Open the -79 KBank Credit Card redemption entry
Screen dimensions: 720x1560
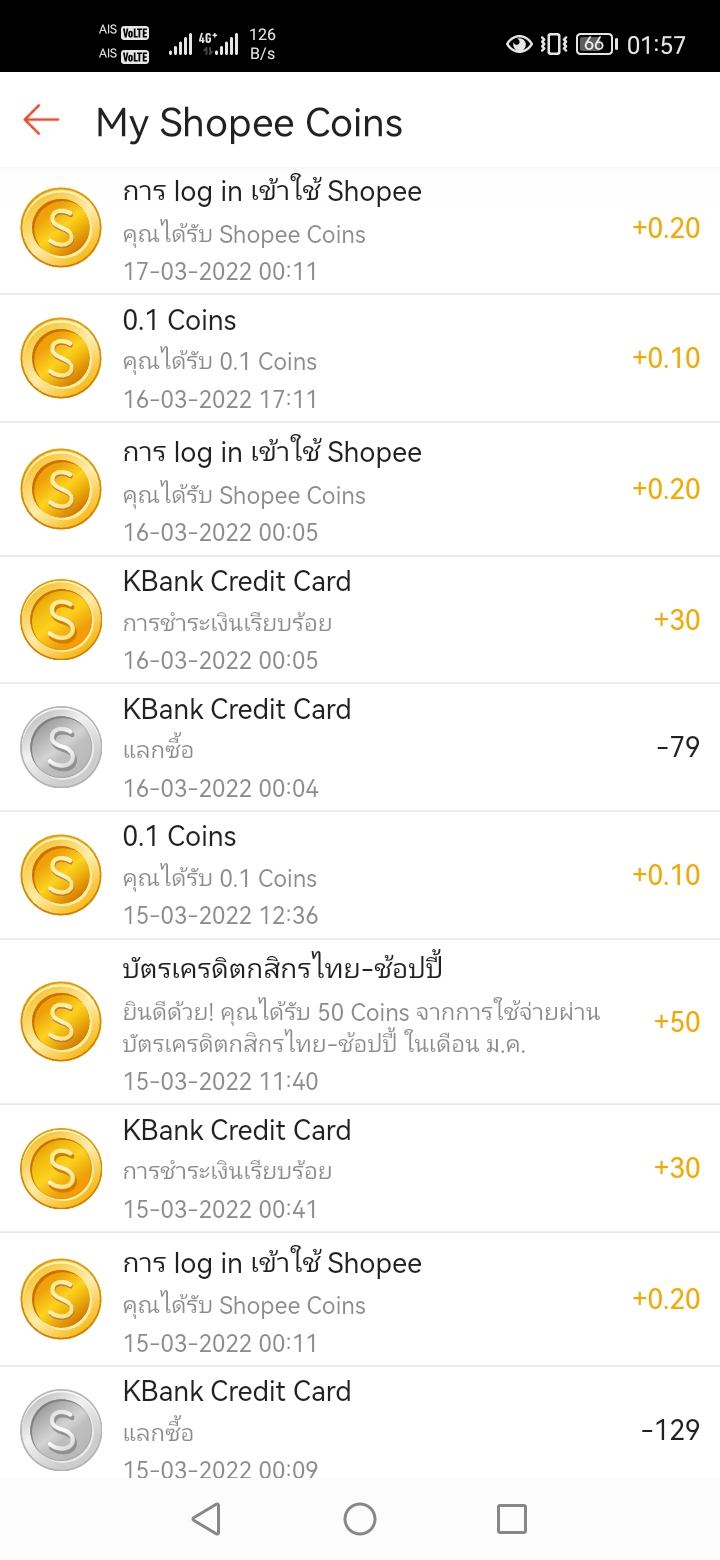coord(360,747)
